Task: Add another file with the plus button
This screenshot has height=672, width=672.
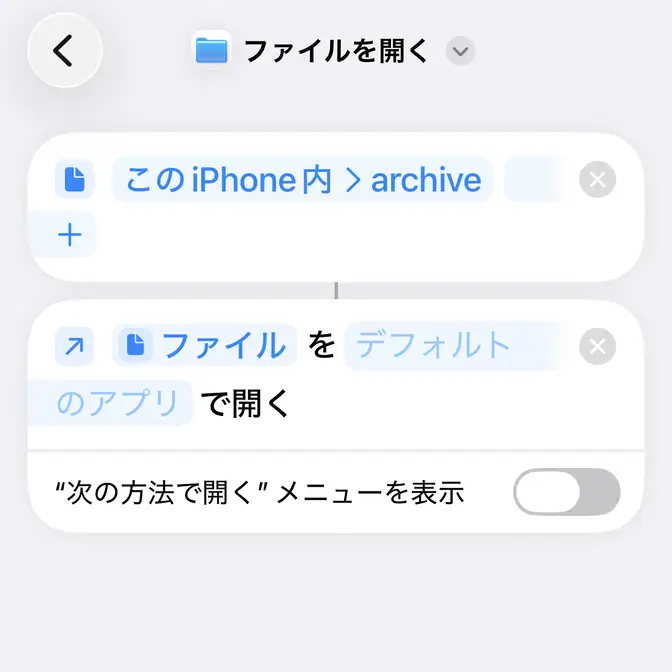Action: pos(69,235)
